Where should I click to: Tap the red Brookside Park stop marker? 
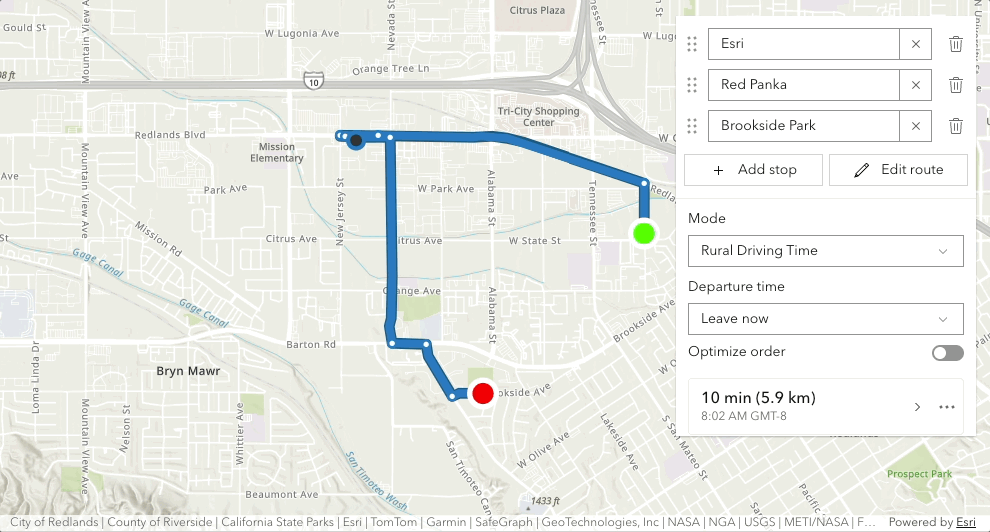(x=483, y=394)
